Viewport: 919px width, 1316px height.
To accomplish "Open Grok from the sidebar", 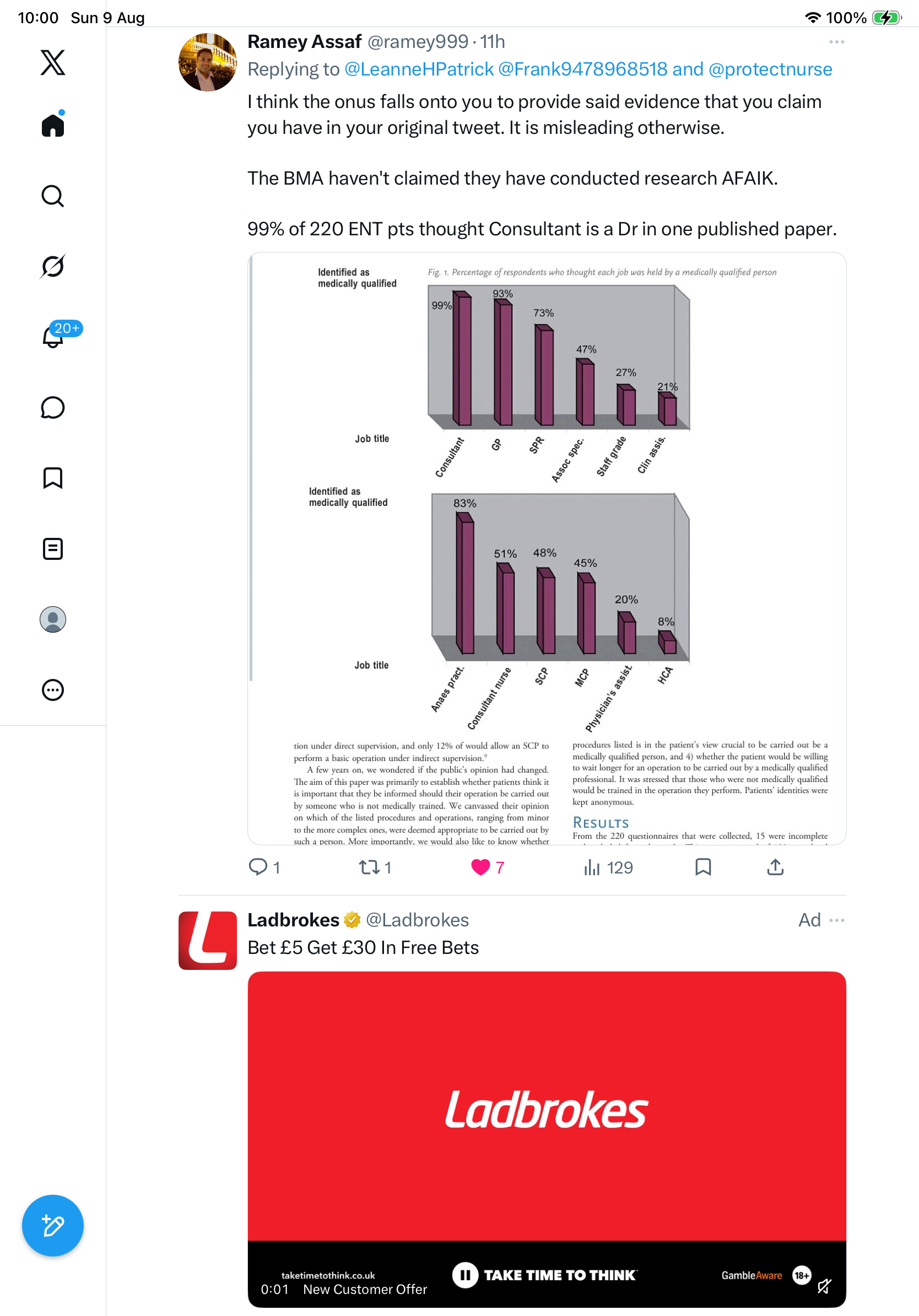I will pos(53,266).
